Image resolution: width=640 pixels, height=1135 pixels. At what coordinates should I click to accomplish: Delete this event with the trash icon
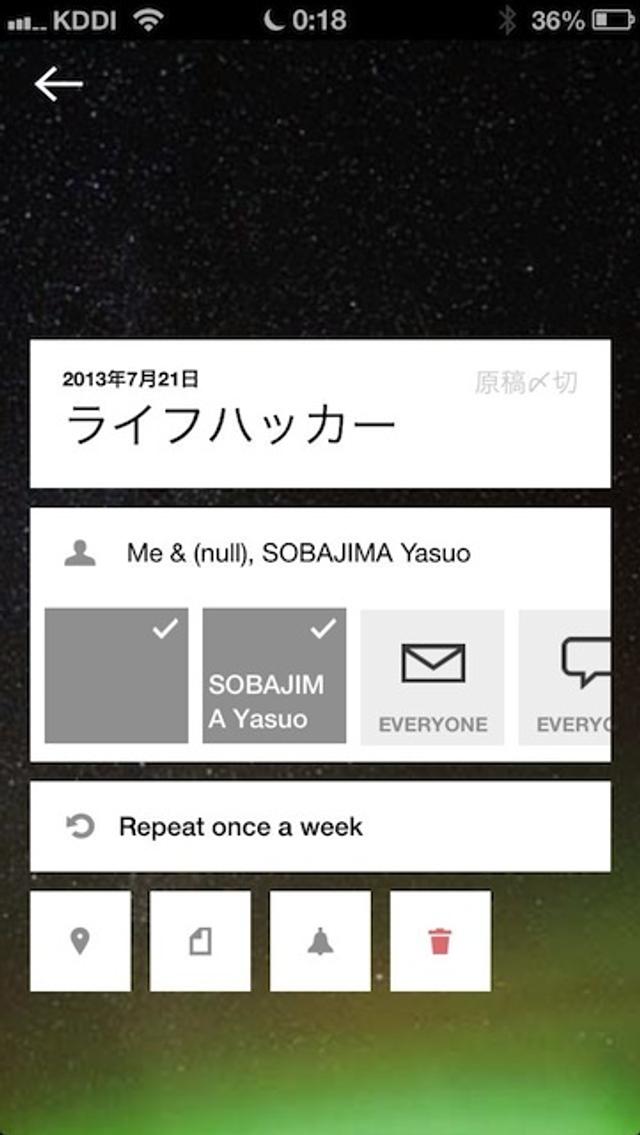pos(440,941)
